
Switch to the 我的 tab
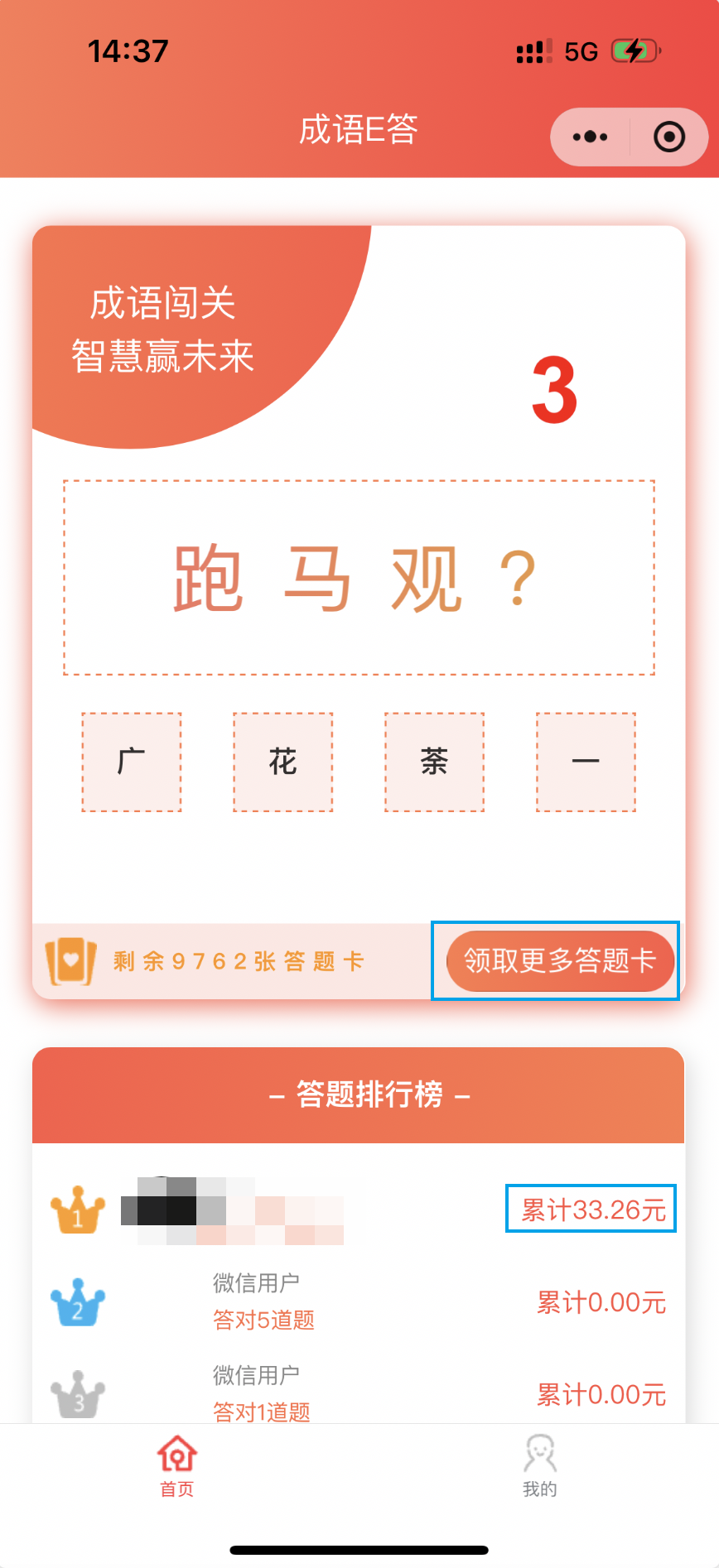(539, 1465)
